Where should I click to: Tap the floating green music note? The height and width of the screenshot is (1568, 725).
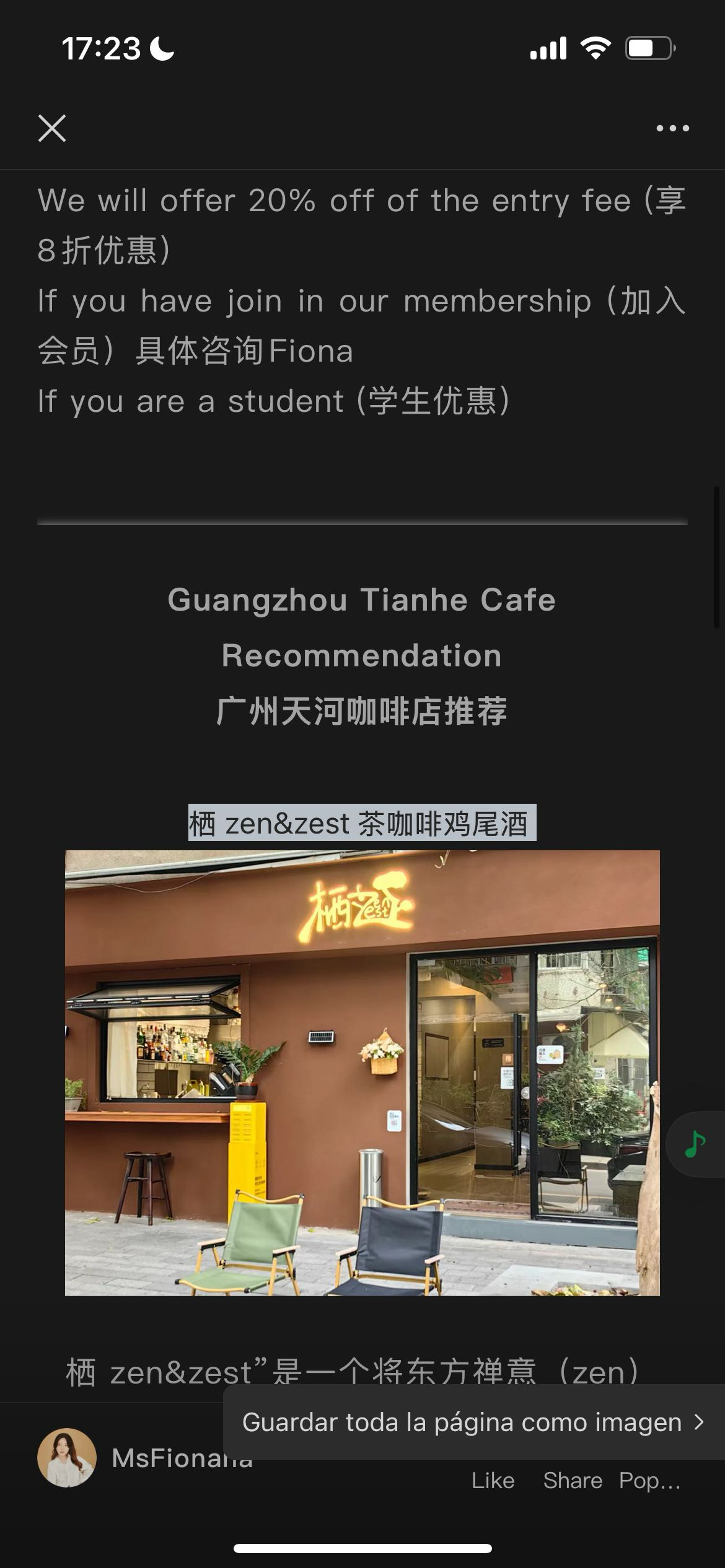[x=695, y=1144]
